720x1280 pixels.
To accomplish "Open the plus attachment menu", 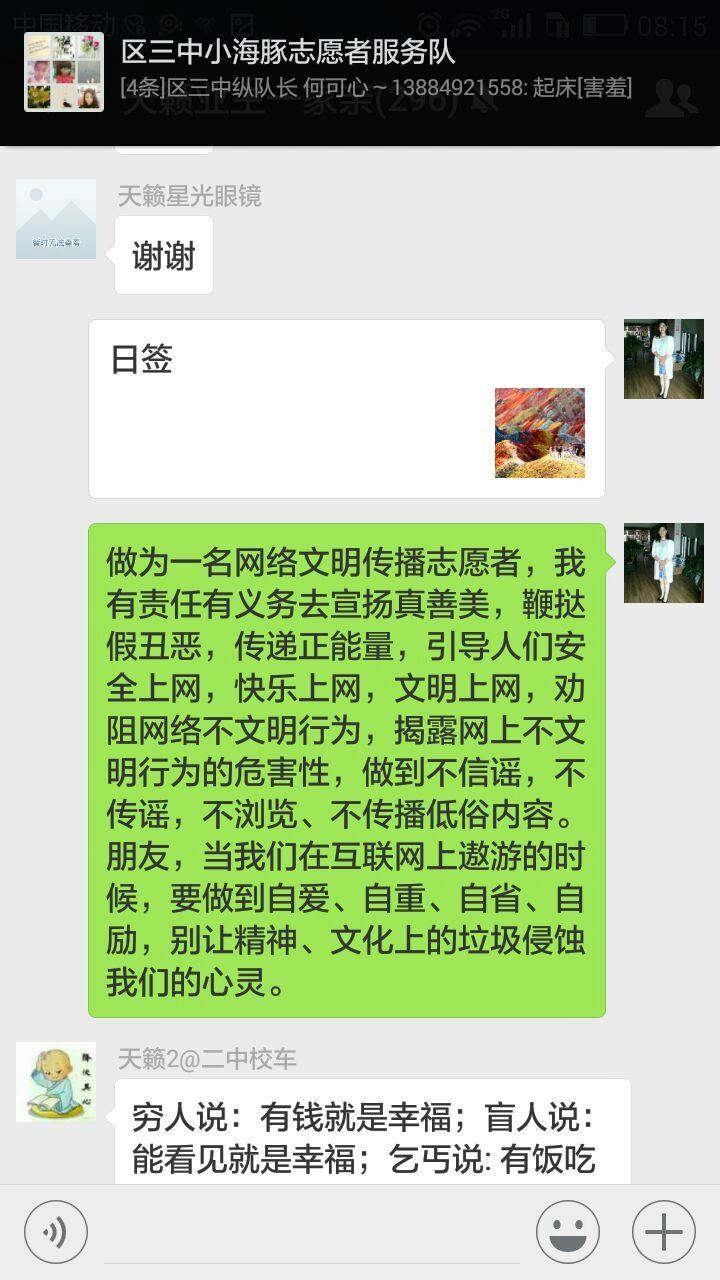I will 664,1232.
